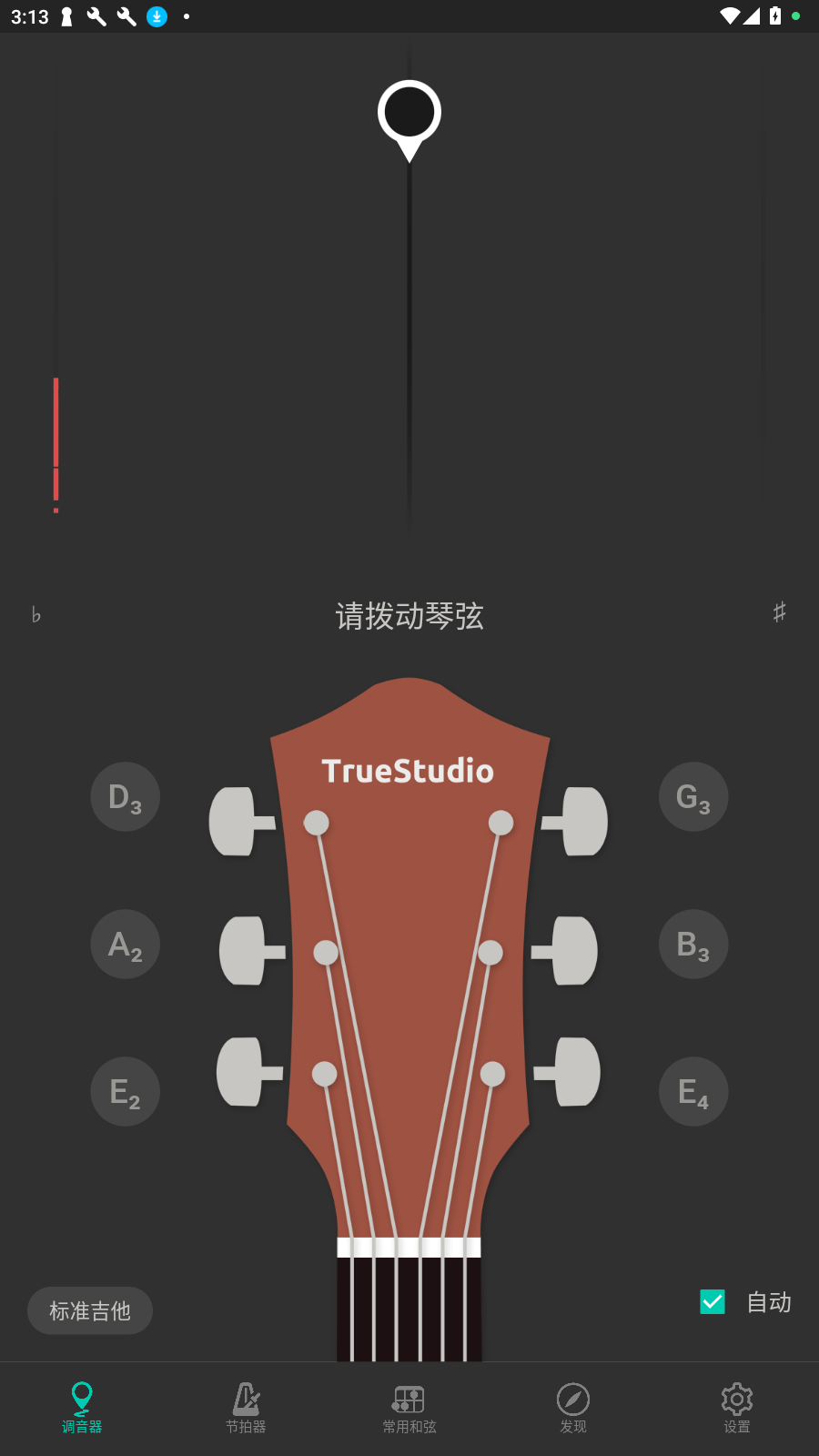The width and height of the screenshot is (819, 1456).
Task: Select the G3 string button
Action: 693,796
